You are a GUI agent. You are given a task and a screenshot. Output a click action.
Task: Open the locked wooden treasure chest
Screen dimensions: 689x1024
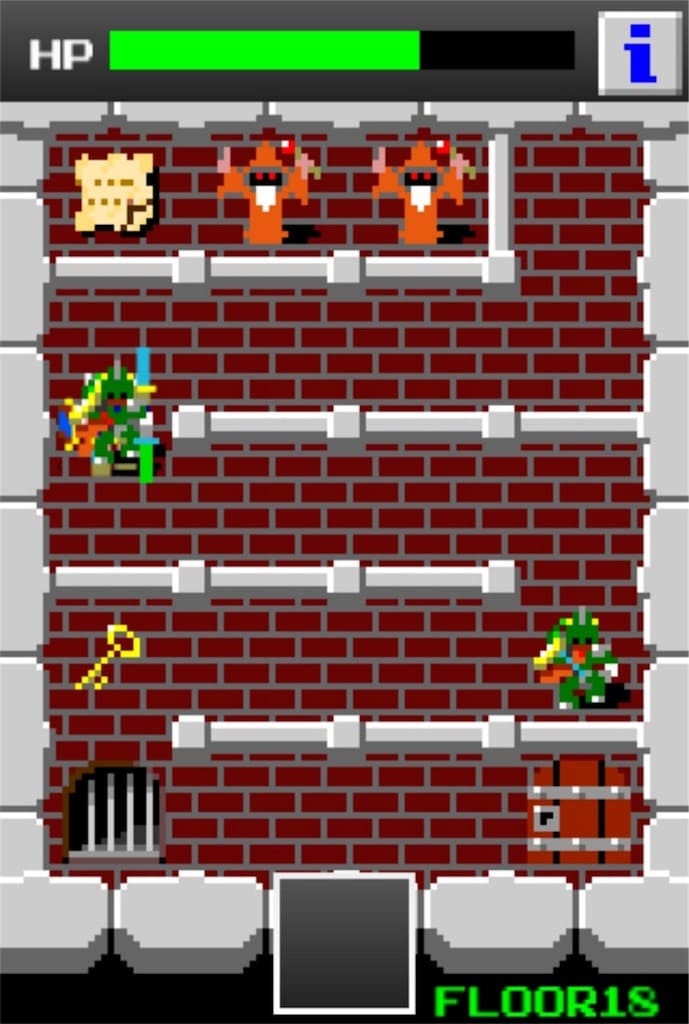(580, 811)
